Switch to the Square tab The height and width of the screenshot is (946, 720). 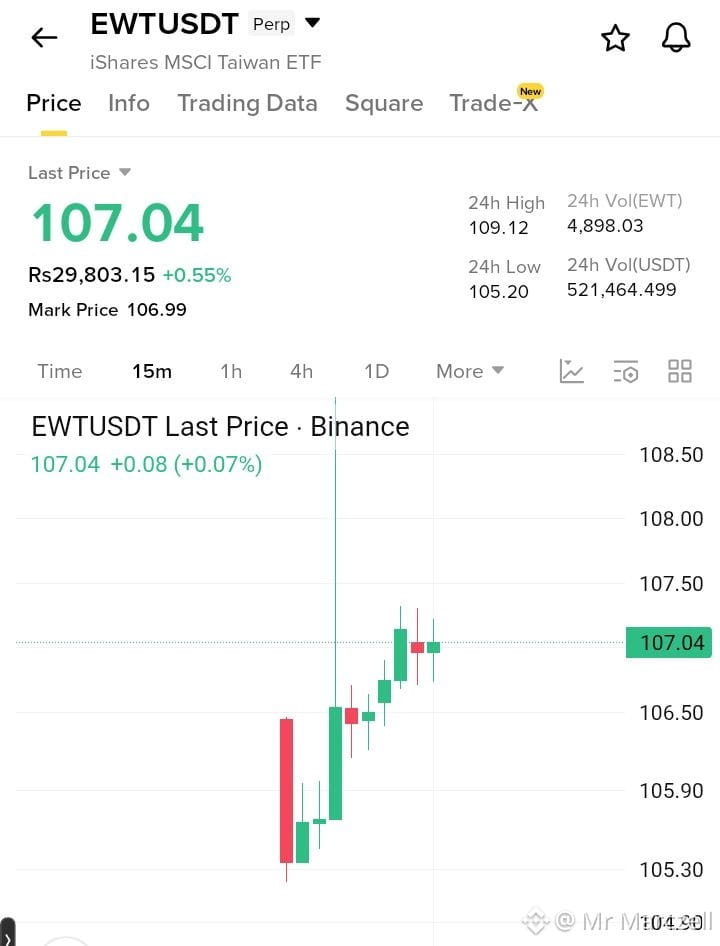pos(384,103)
